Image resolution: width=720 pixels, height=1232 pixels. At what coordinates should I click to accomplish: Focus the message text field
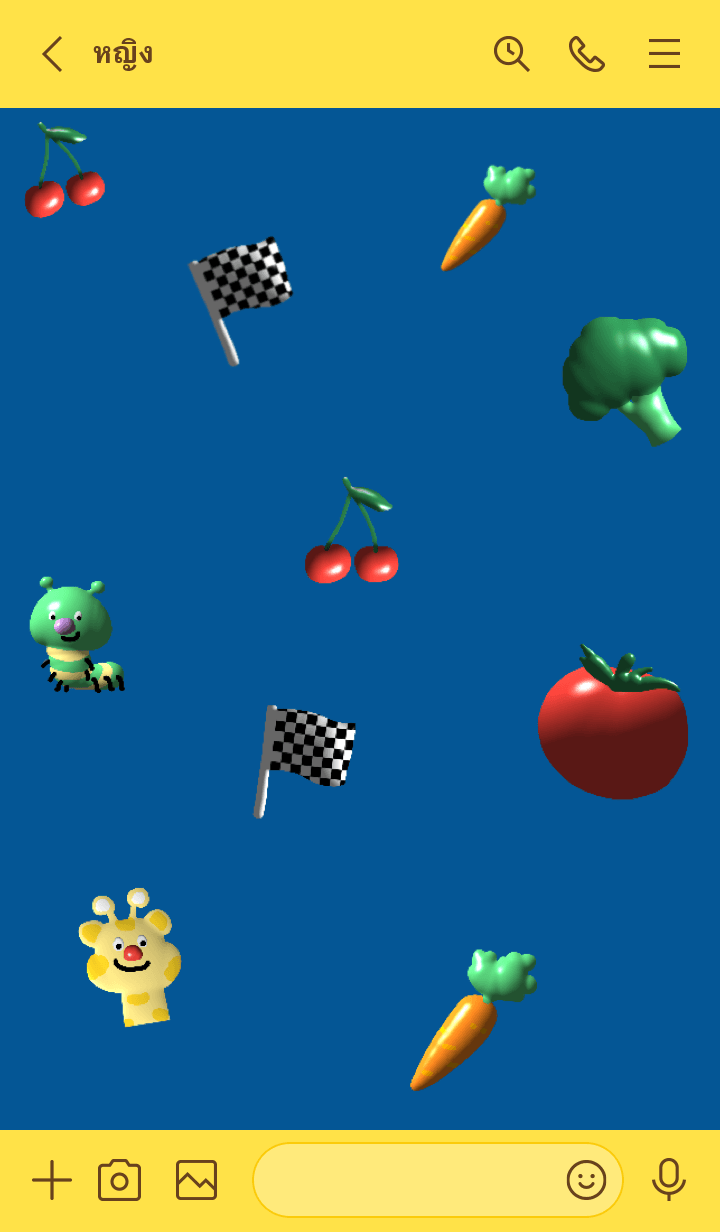pyautogui.click(x=405, y=1180)
